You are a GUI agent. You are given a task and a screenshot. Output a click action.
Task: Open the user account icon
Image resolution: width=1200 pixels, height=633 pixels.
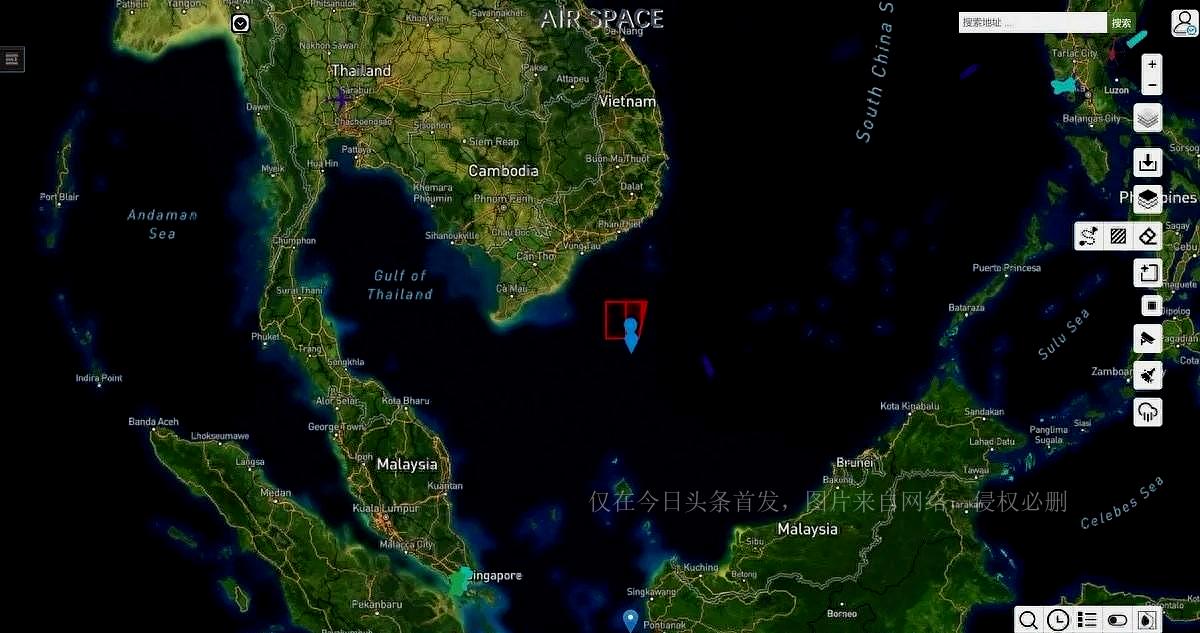[1183, 24]
